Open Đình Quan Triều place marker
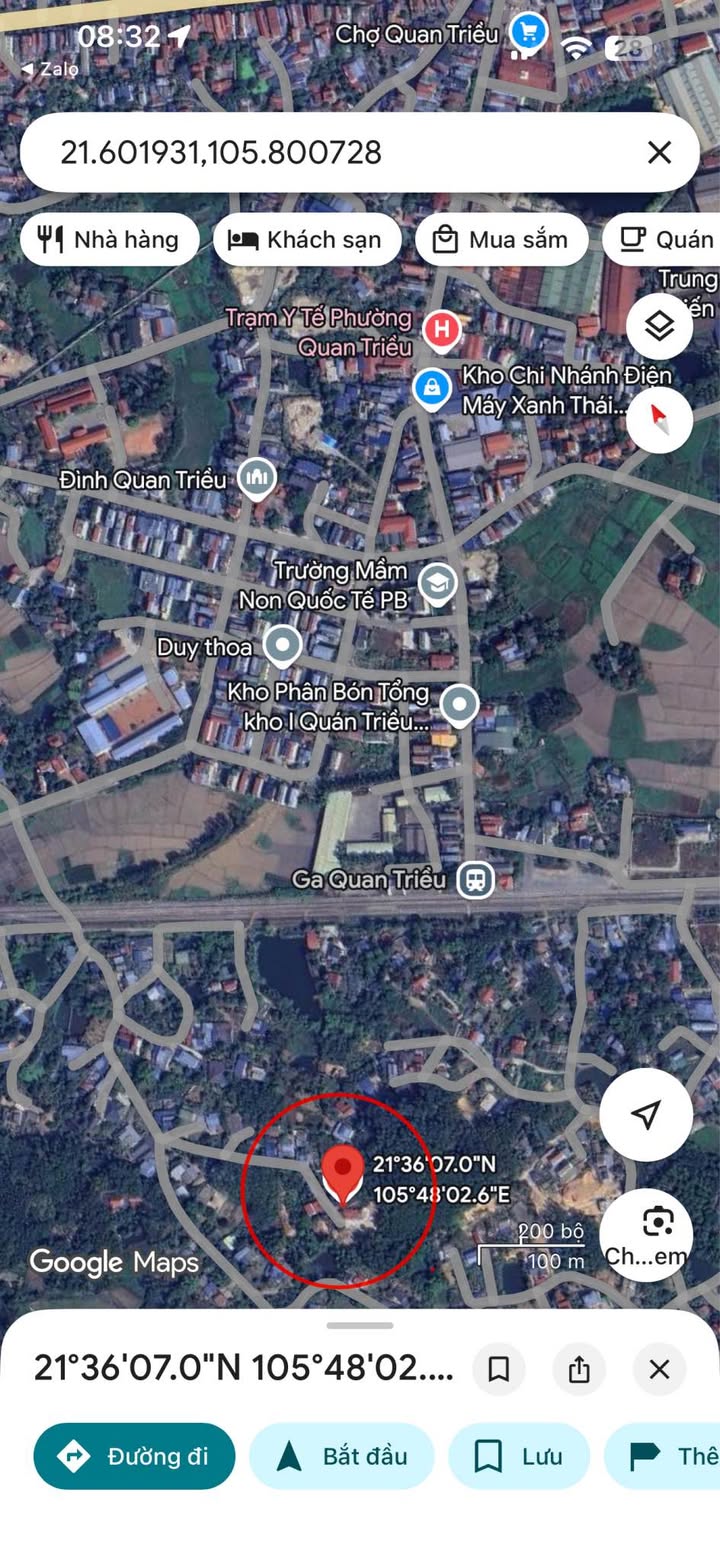720x1560 pixels. 257,479
